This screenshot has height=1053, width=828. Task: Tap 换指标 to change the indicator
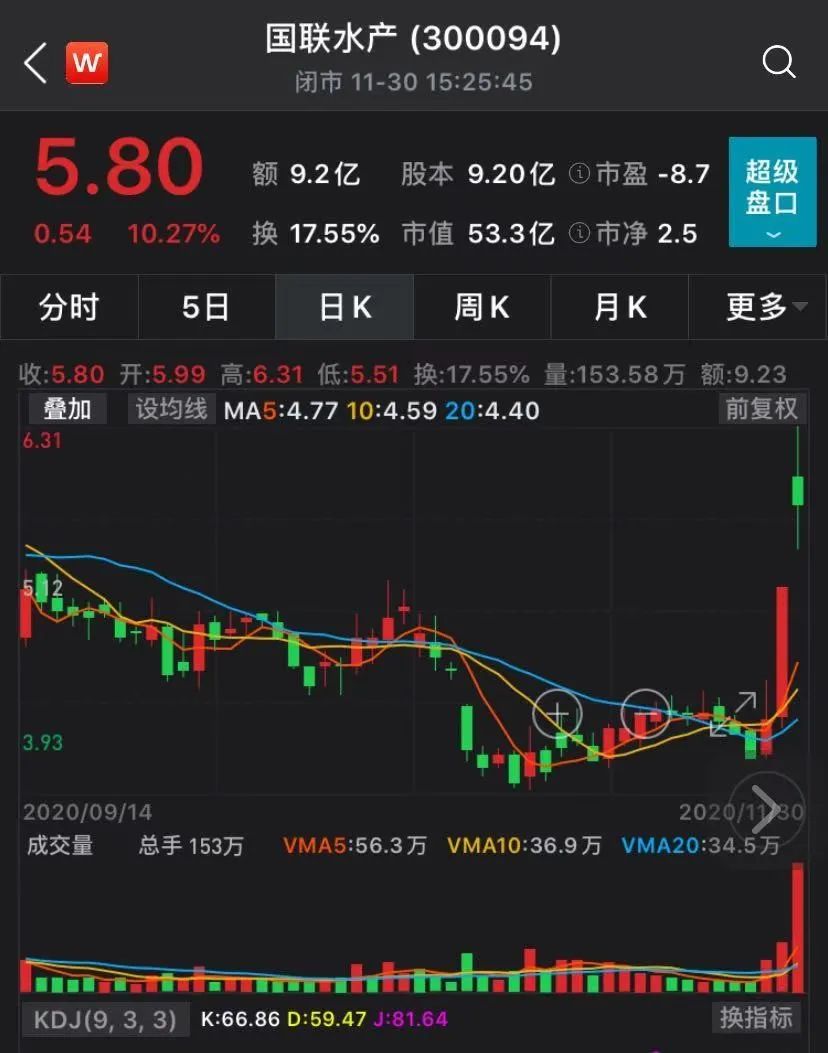pos(757,1018)
